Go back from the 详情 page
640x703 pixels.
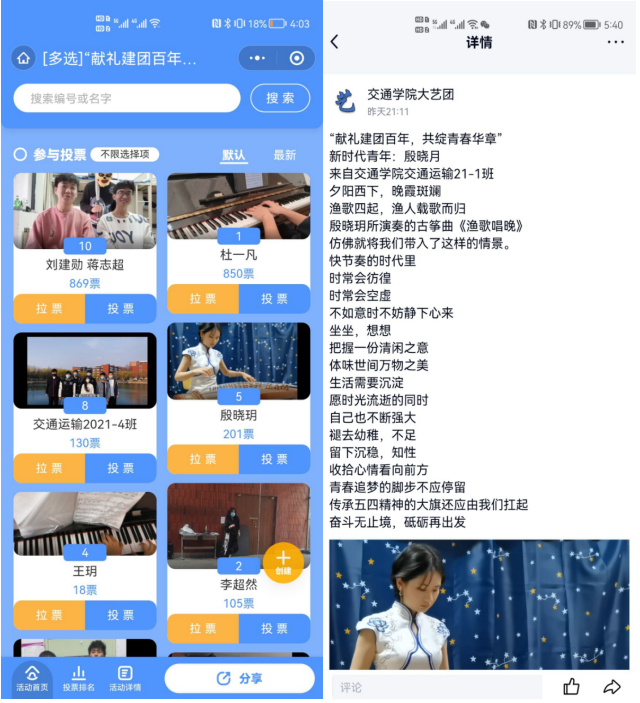[x=335, y=42]
